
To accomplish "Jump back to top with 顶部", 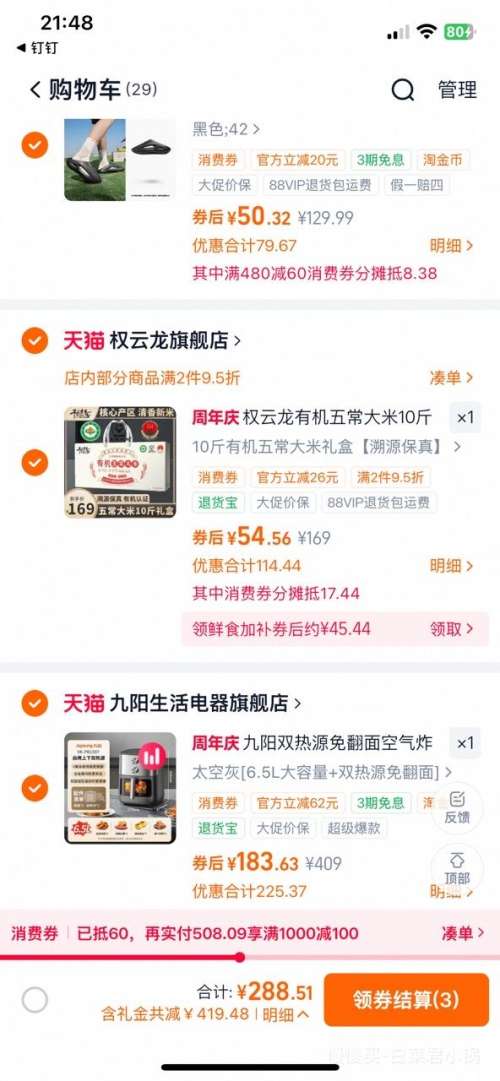I will [x=457, y=869].
